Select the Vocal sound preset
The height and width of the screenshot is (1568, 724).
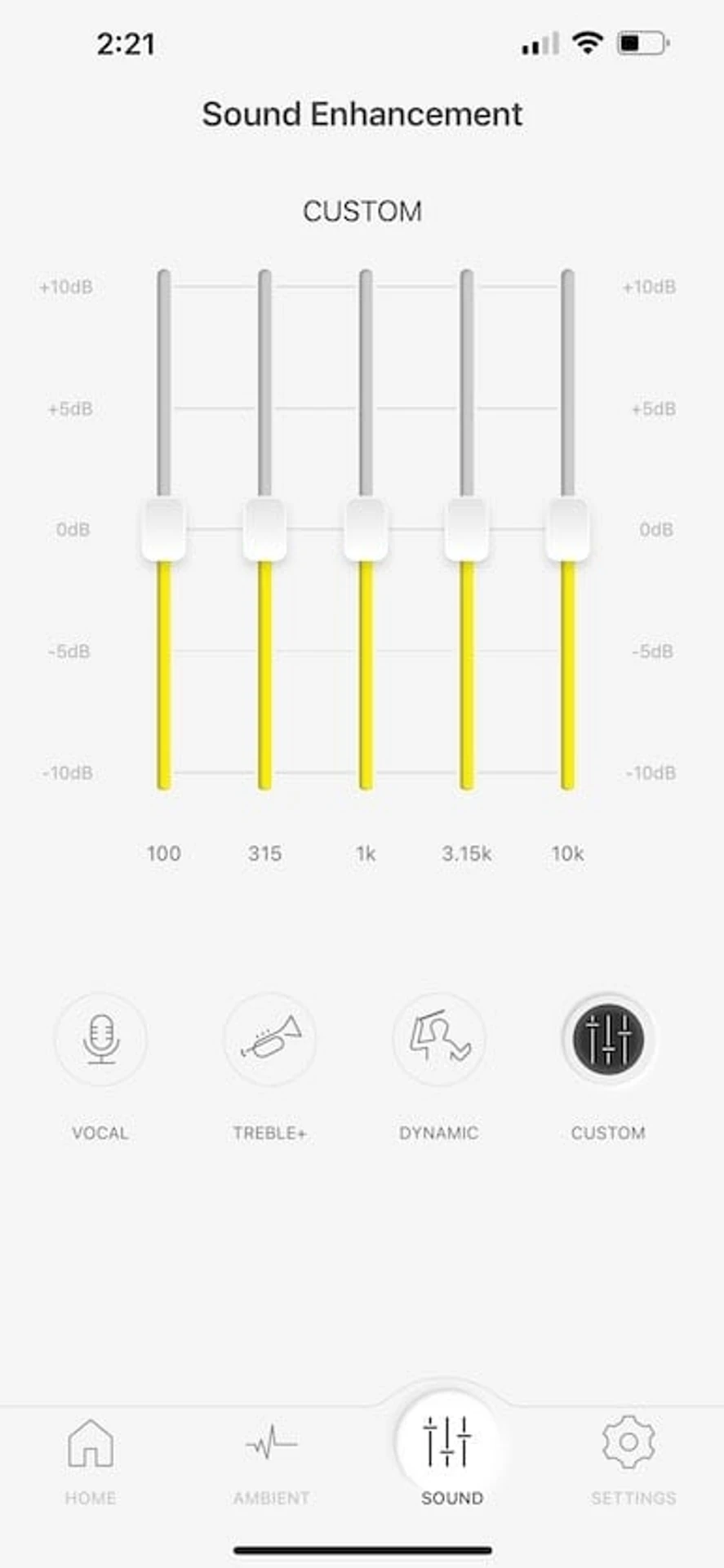pos(100,1039)
